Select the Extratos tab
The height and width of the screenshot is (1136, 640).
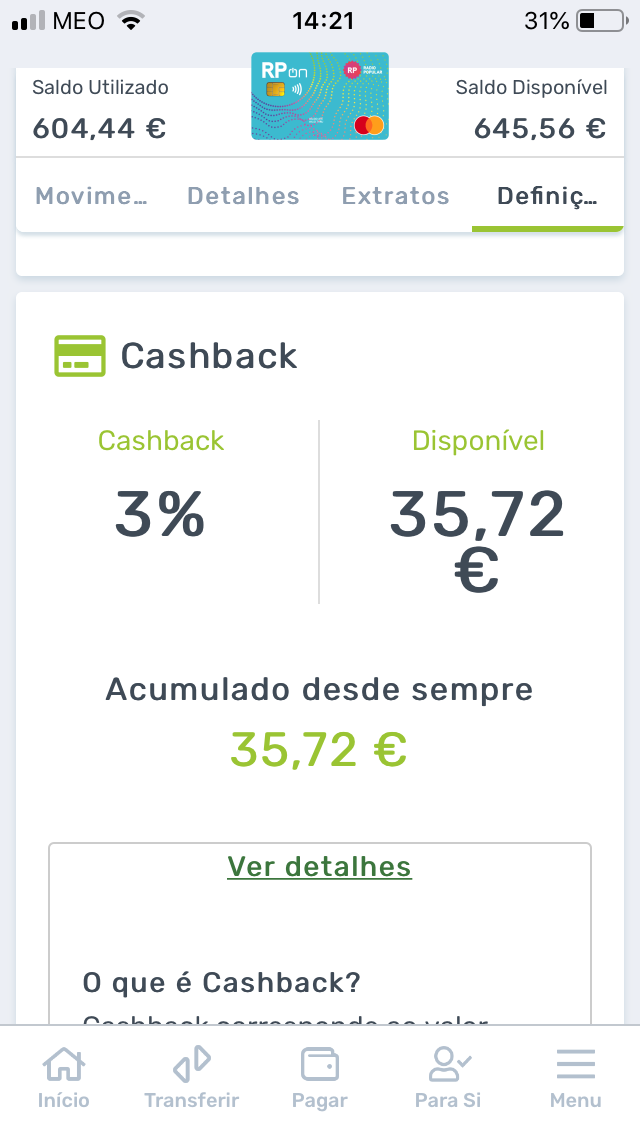click(x=395, y=196)
